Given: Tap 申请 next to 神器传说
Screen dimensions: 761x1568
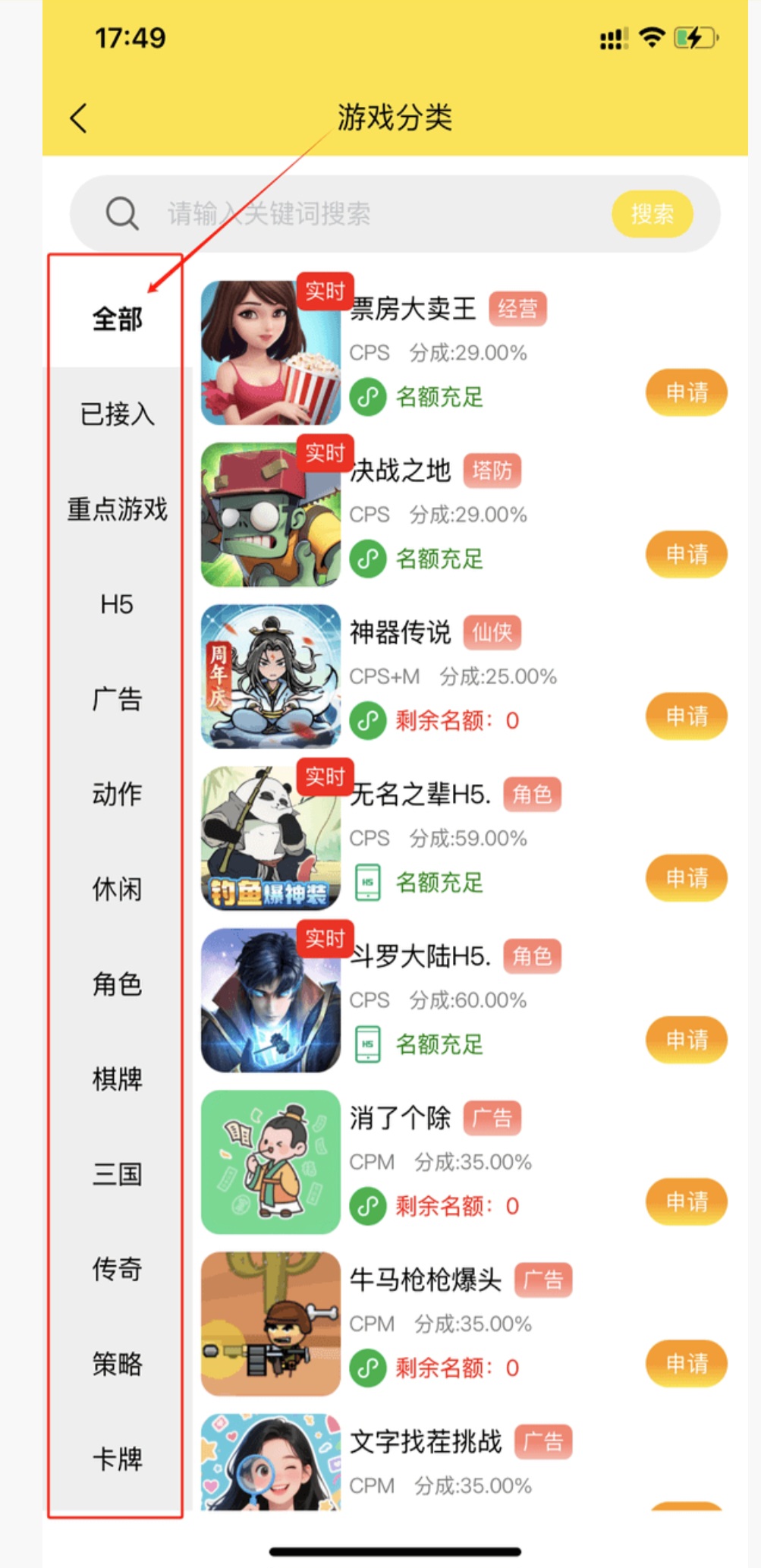Looking at the screenshot, I should click(686, 716).
